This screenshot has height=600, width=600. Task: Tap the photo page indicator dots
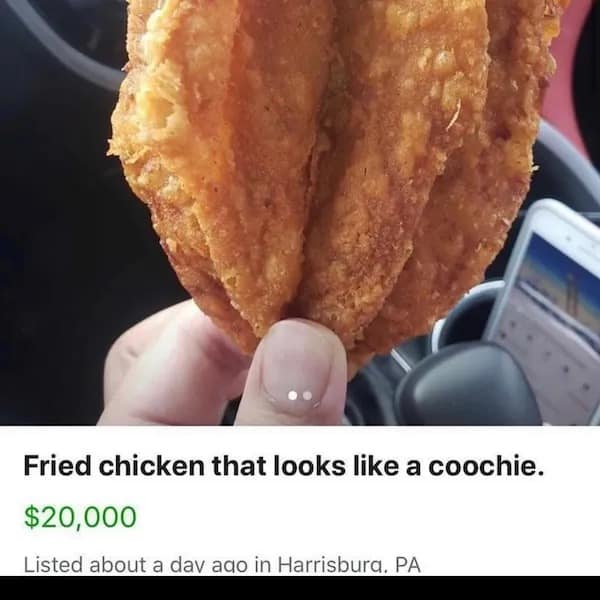pyautogui.click(x=300, y=396)
